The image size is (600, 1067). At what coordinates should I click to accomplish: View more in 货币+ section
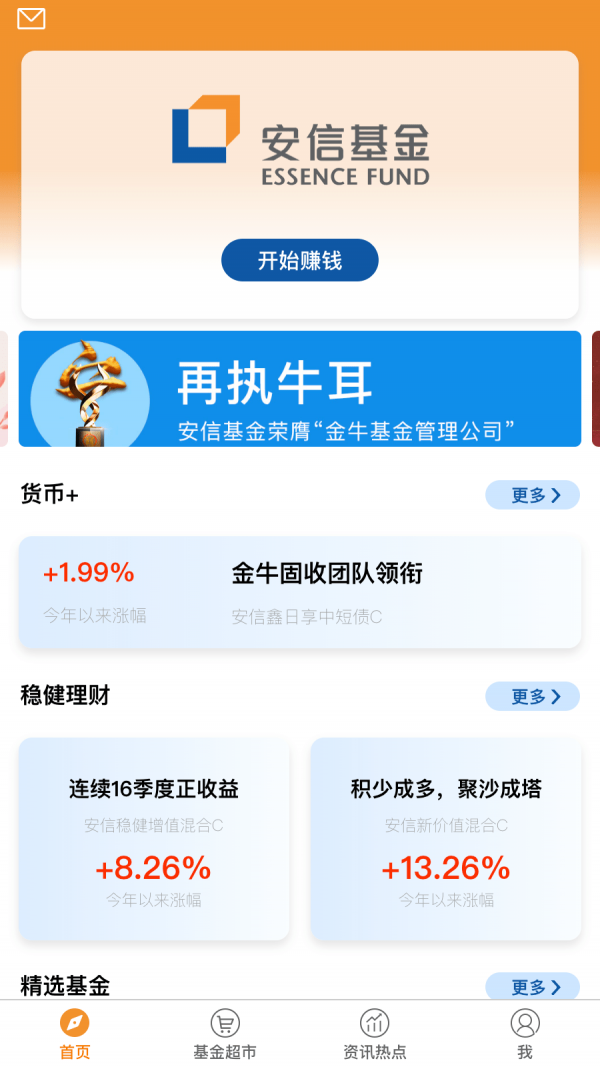tap(532, 495)
